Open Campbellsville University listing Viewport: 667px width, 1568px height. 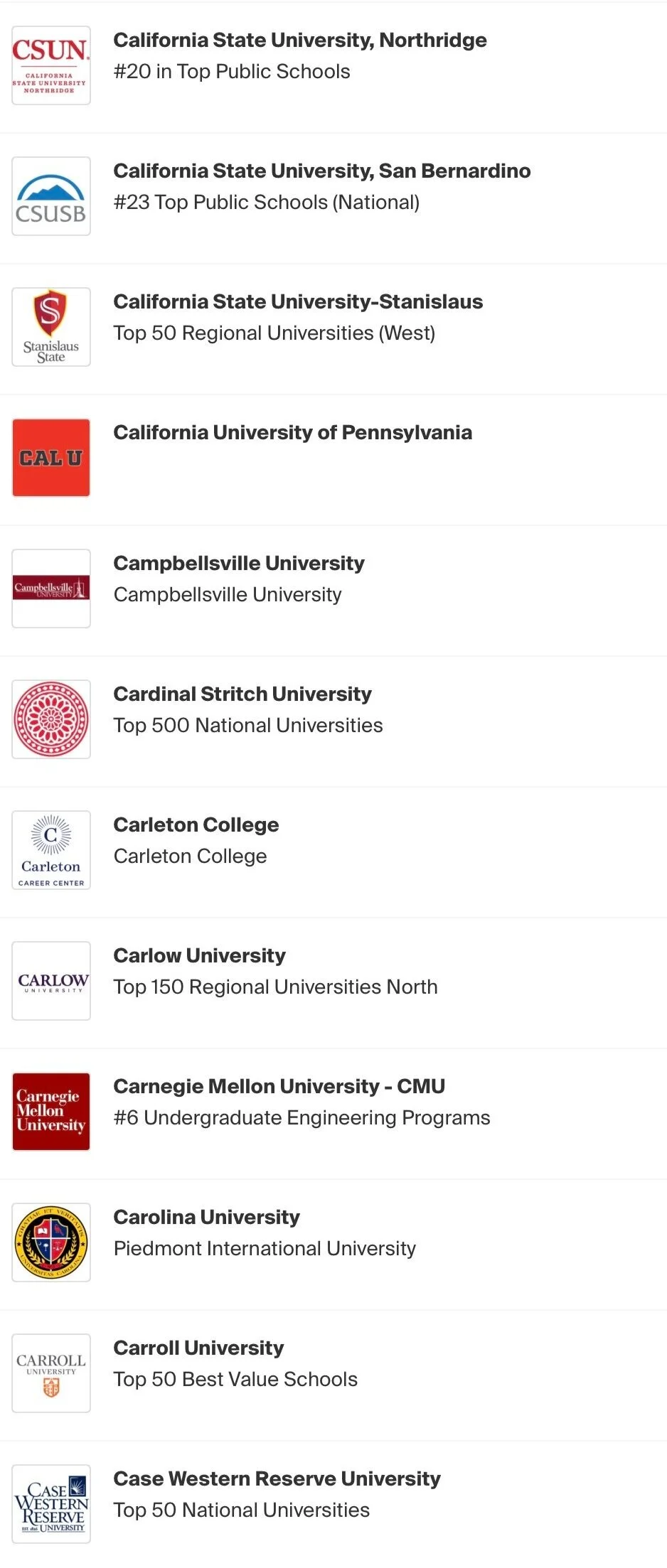click(x=239, y=564)
